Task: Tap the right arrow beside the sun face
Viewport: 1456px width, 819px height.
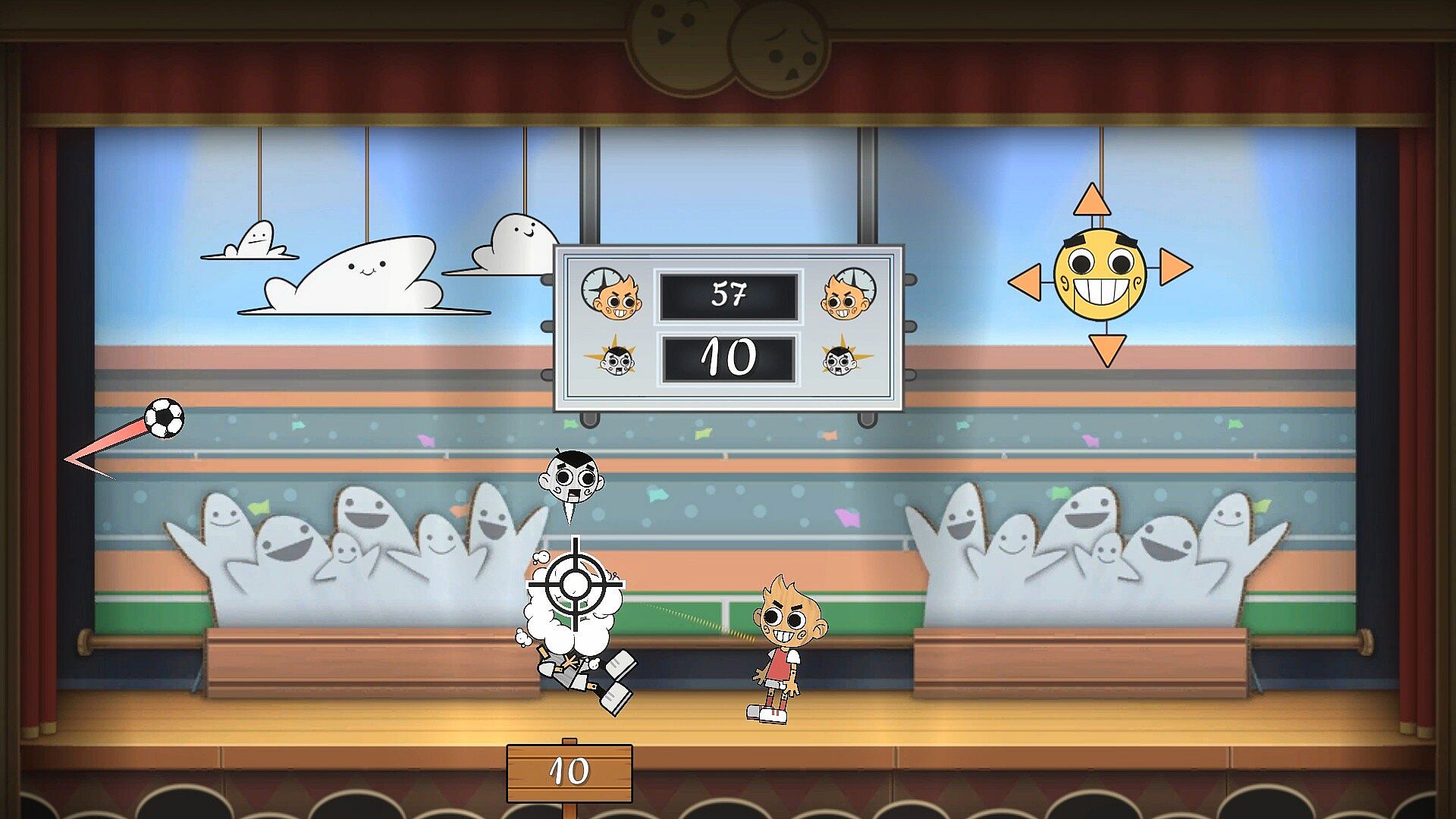Action: 1173,267
